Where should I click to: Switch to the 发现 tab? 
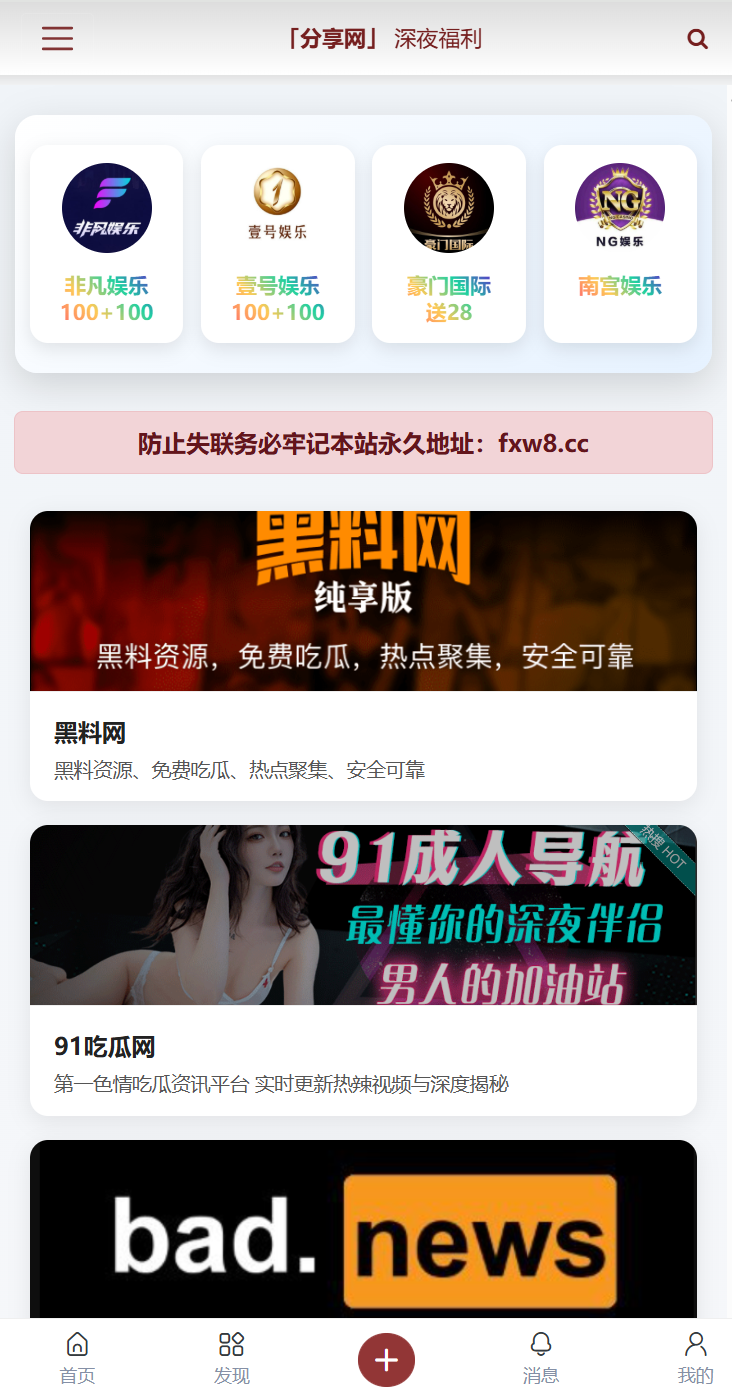pos(232,1357)
